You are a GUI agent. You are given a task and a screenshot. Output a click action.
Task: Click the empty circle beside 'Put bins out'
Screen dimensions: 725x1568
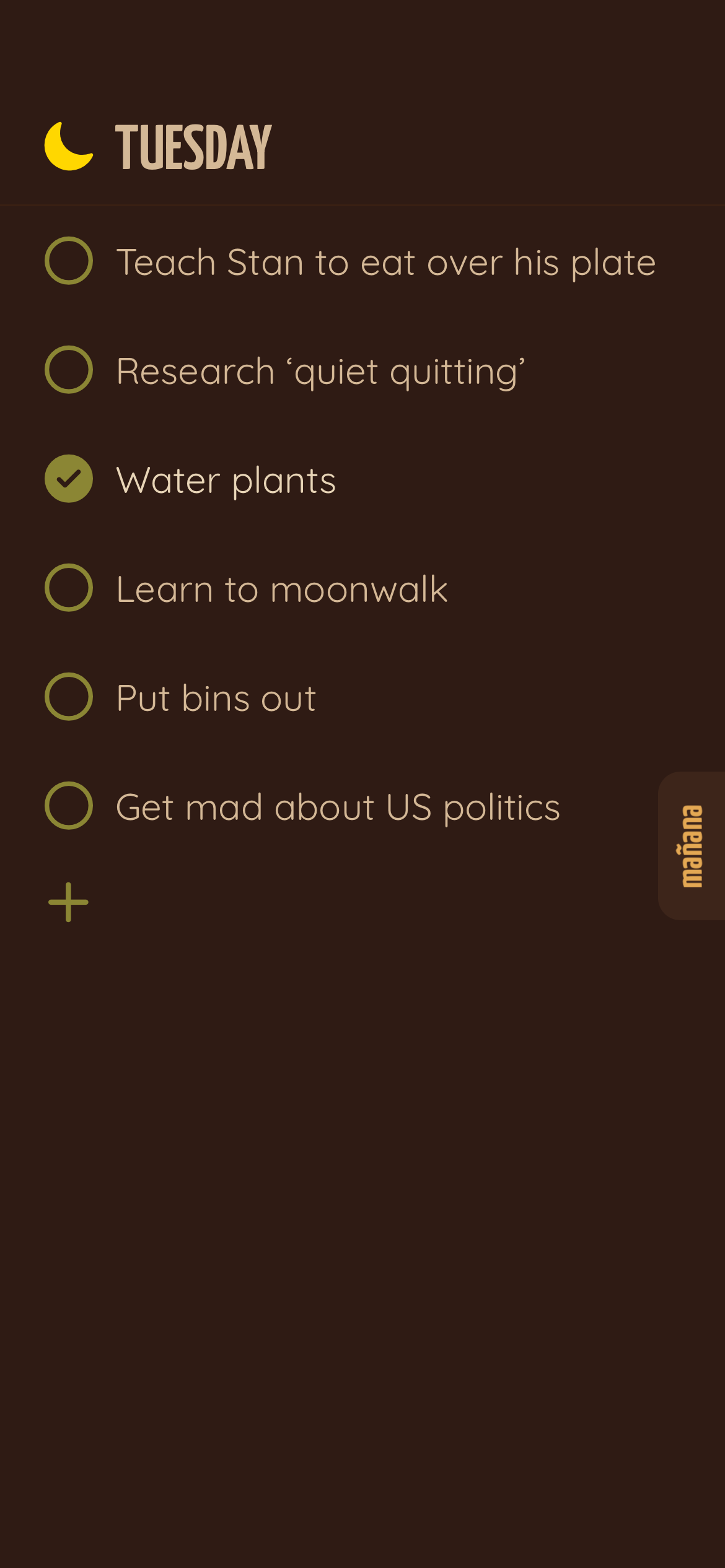click(x=69, y=696)
